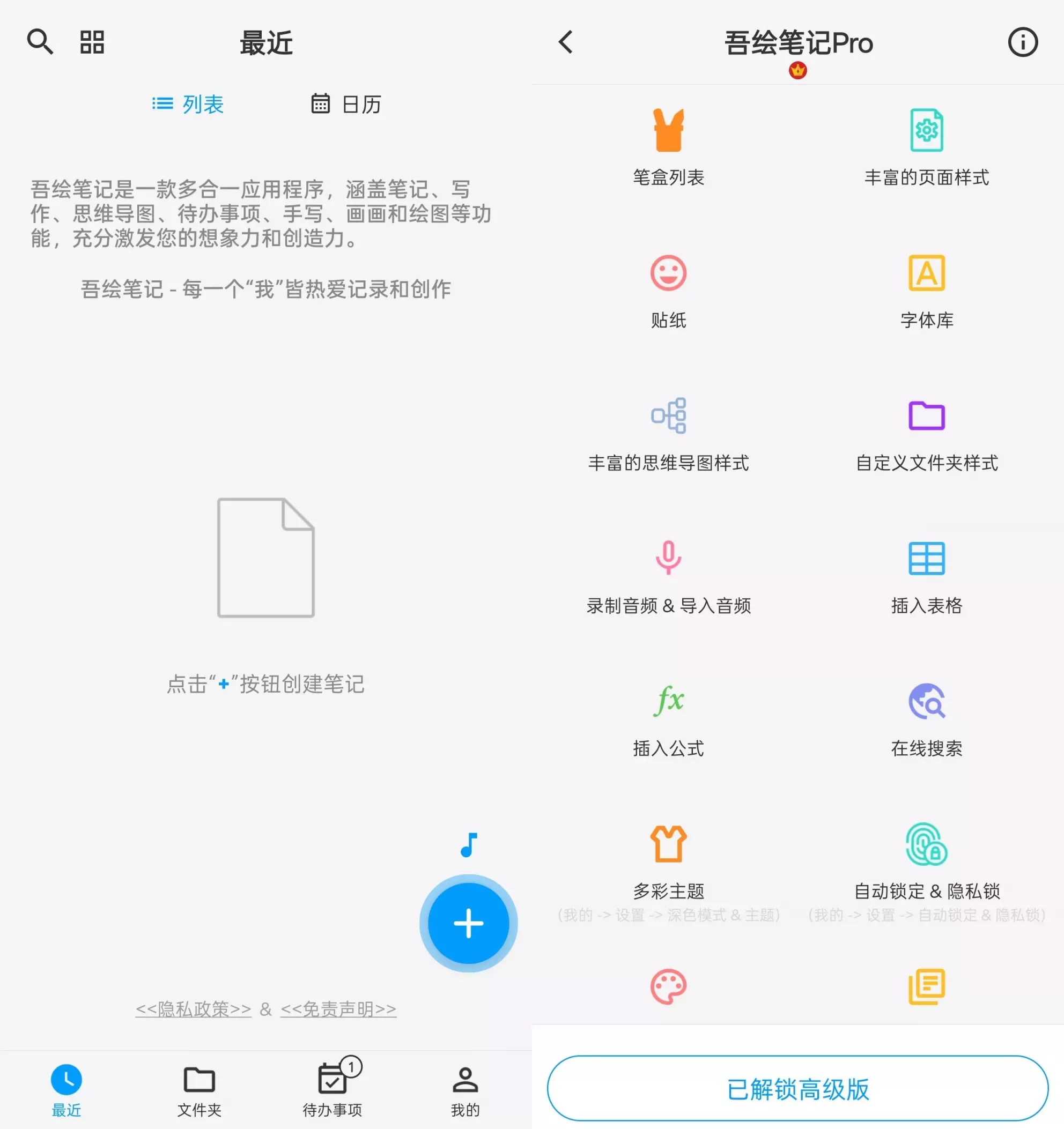
Task: Switch to the 日历 calendar tab
Action: pos(346,104)
